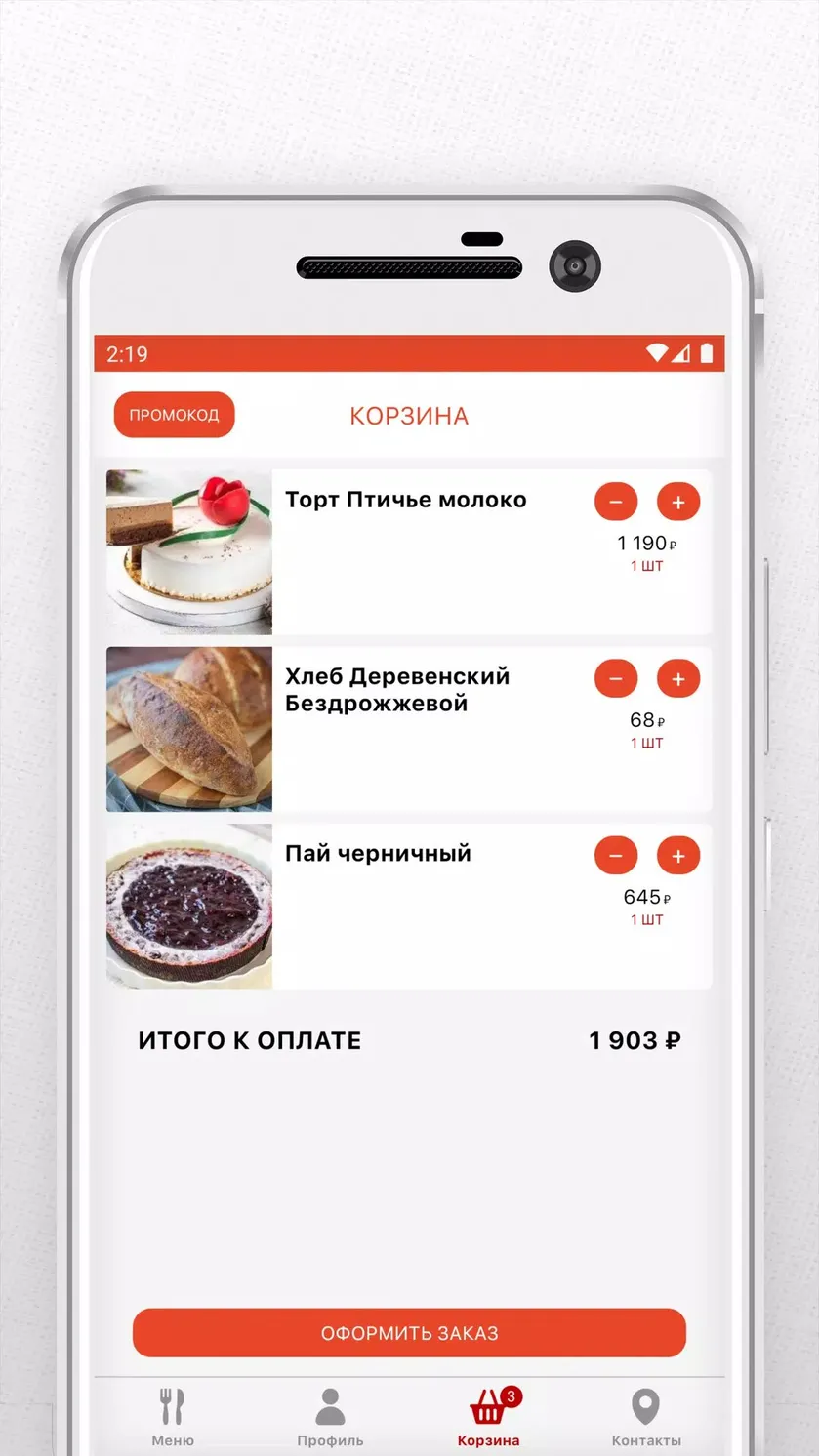The height and width of the screenshot is (1456, 819).
Task: Tap ОФОРМИТЬ ЗАКАЗ to place the order
Action: tap(409, 1333)
